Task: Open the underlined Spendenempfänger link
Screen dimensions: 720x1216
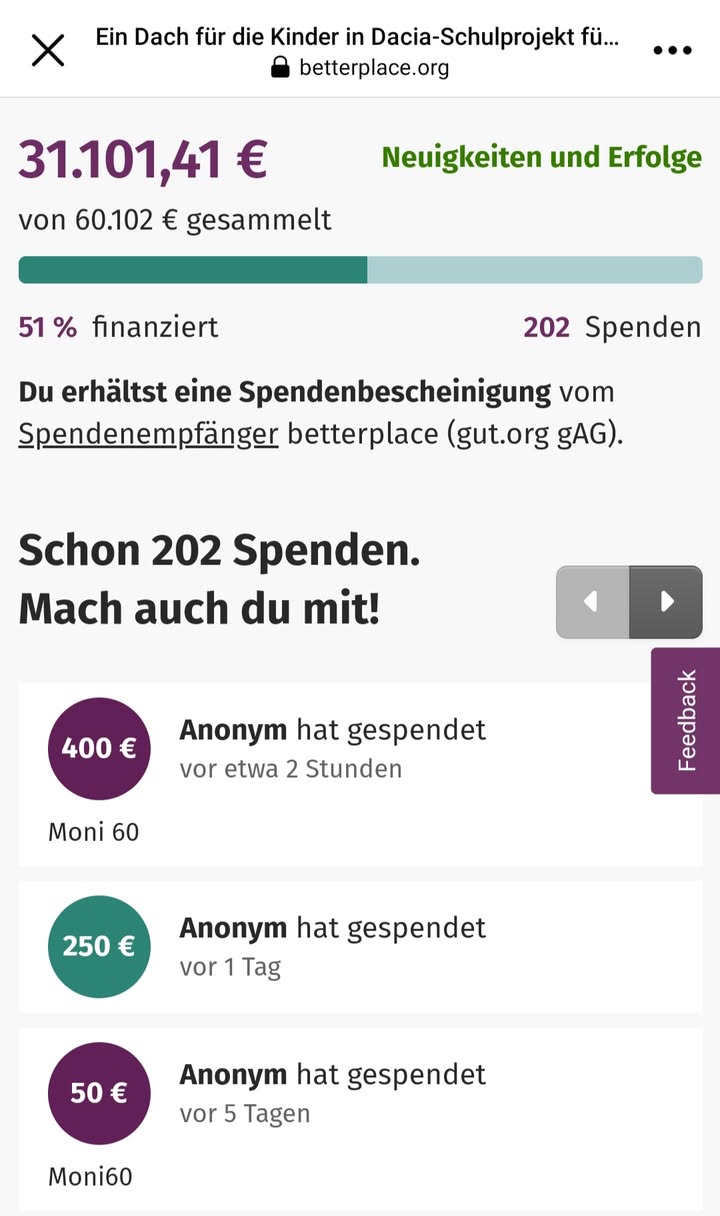Action: [x=148, y=435]
